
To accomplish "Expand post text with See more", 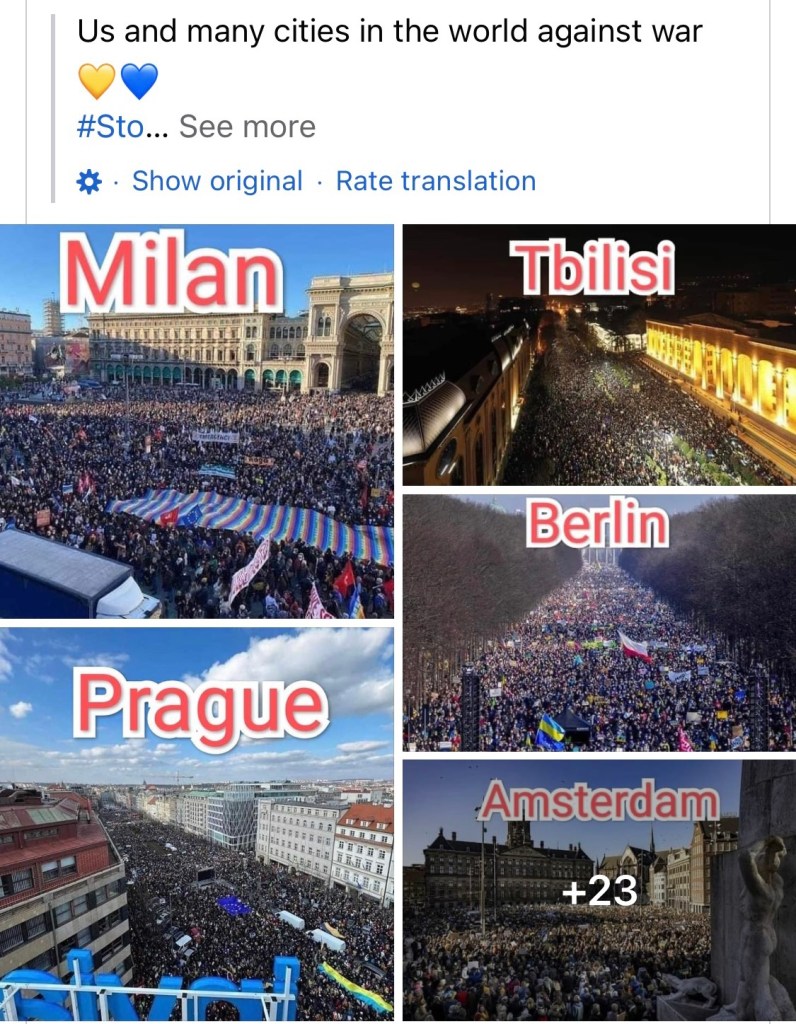I will tap(247, 127).
